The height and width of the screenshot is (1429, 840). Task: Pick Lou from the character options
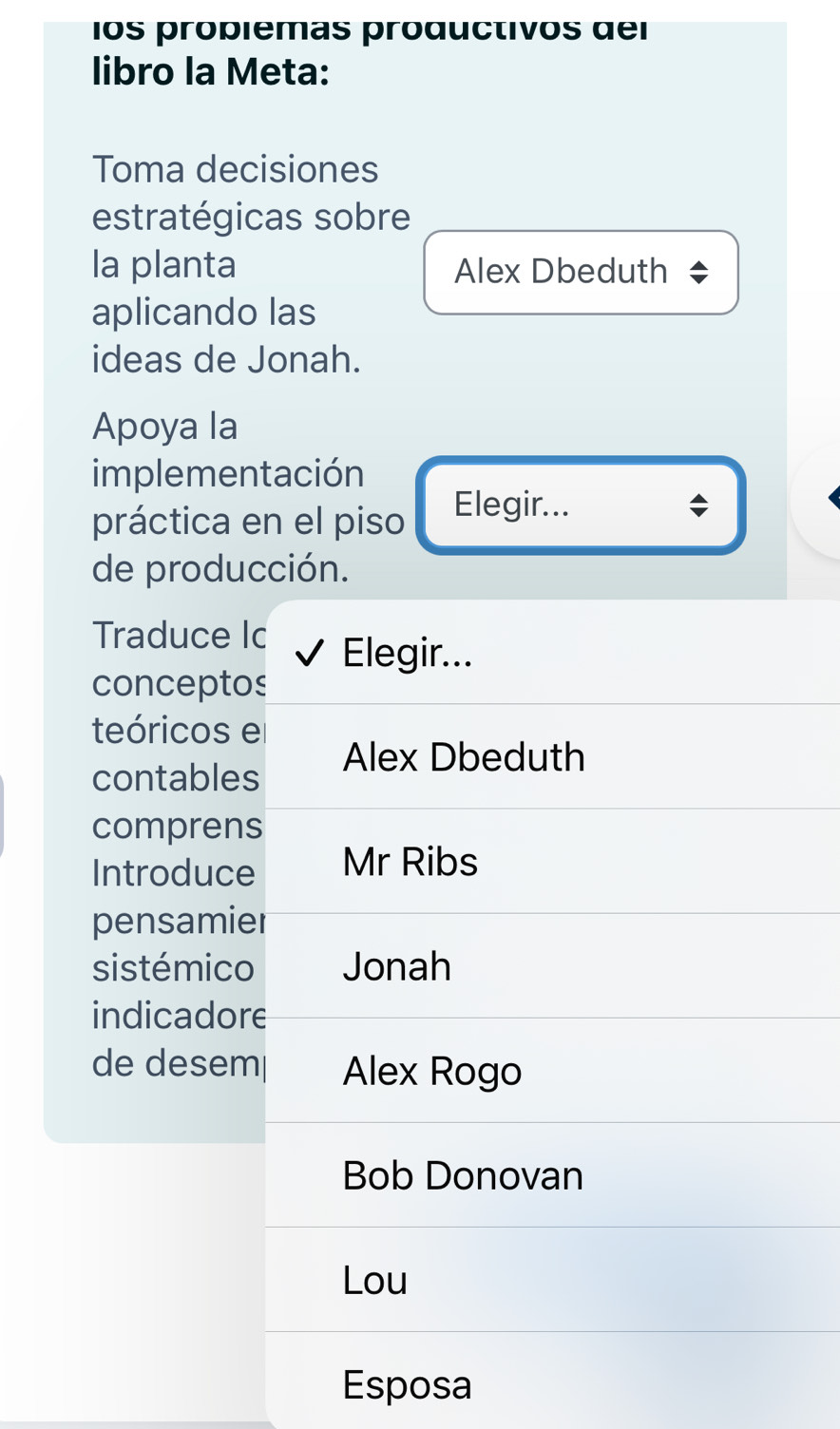click(x=374, y=1279)
